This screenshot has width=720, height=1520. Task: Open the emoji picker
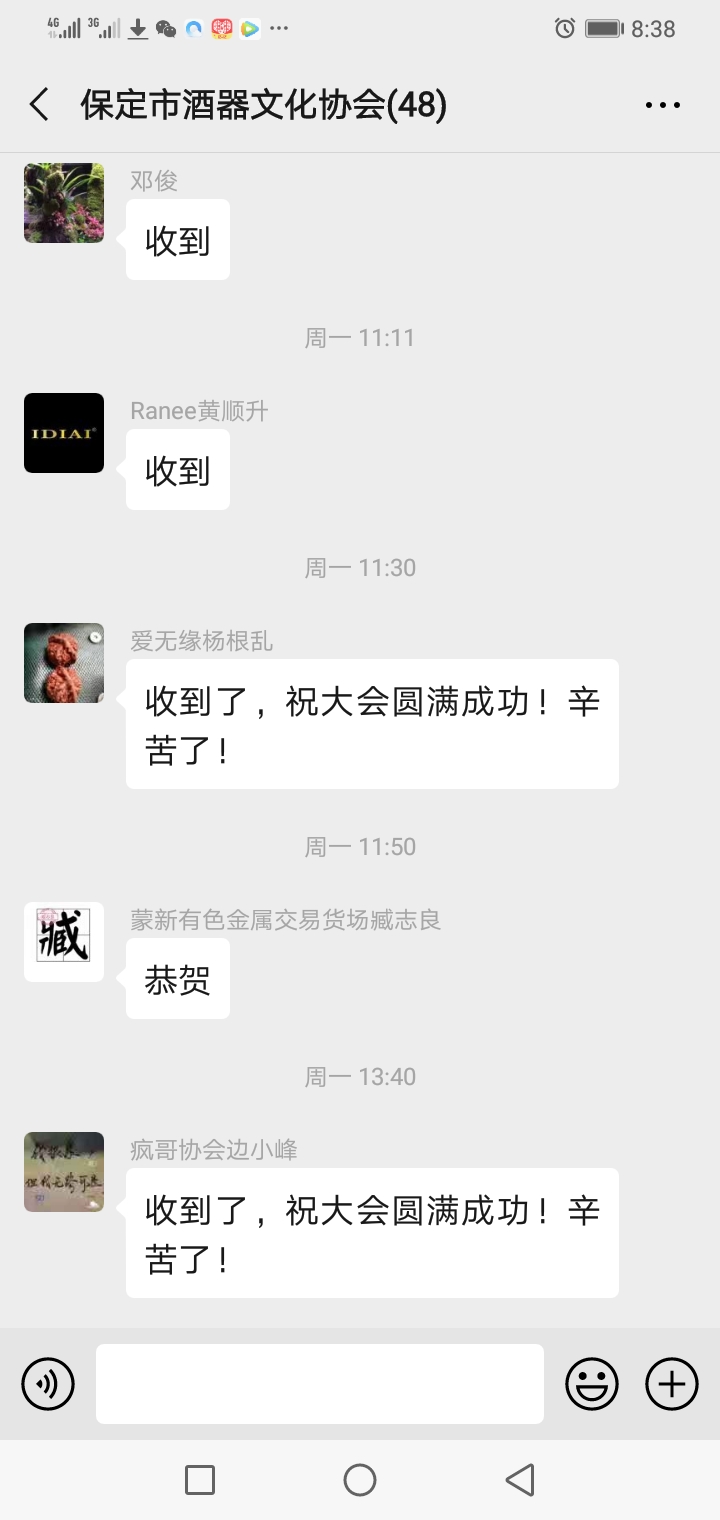pyautogui.click(x=592, y=1384)
